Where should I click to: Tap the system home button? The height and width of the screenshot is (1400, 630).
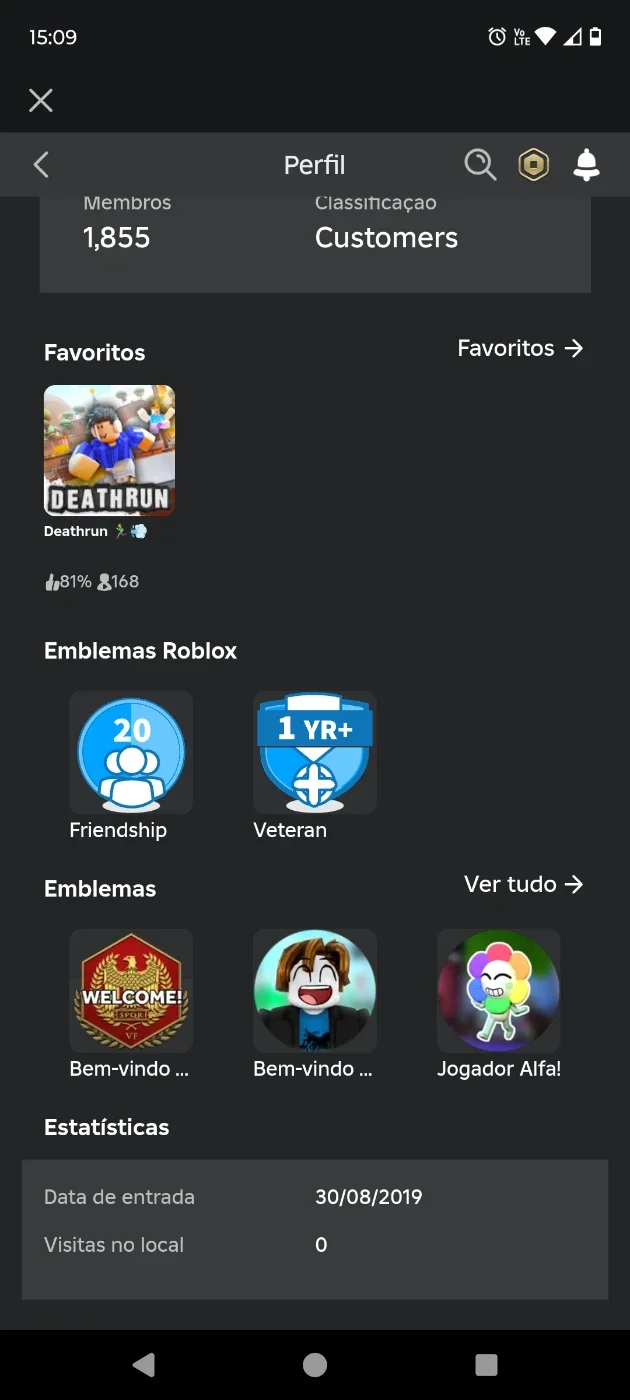[x=315, y=1365]
